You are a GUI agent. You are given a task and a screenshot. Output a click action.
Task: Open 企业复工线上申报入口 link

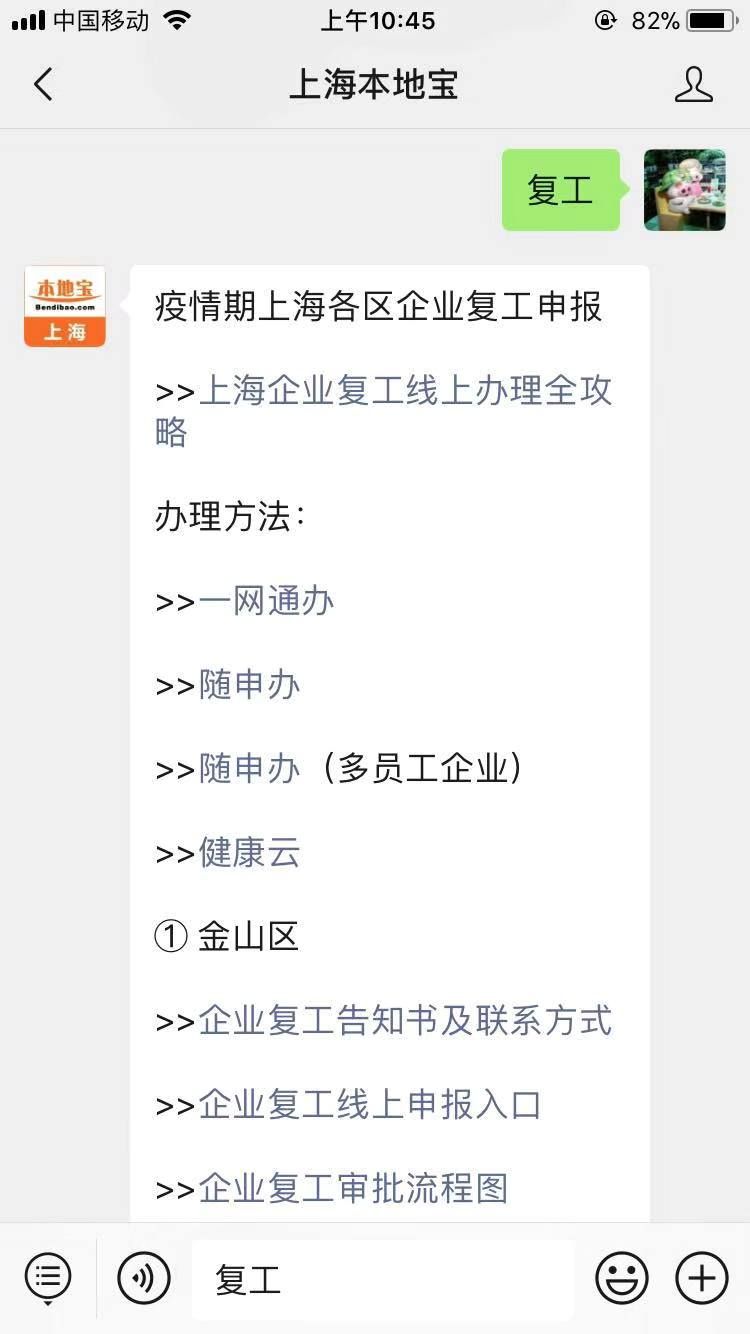point(370,1105)
